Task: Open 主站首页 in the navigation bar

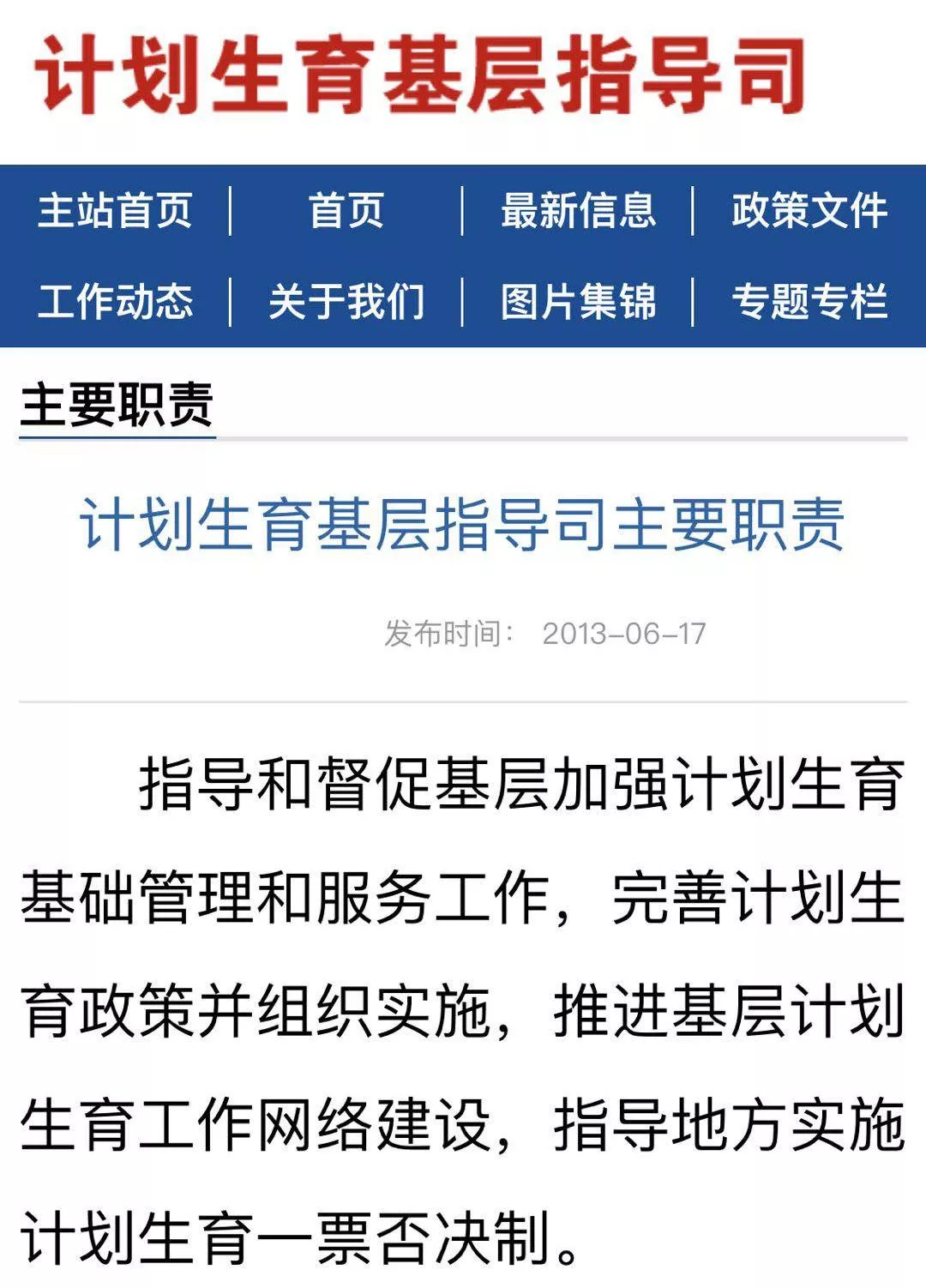Action: [115, 211]
